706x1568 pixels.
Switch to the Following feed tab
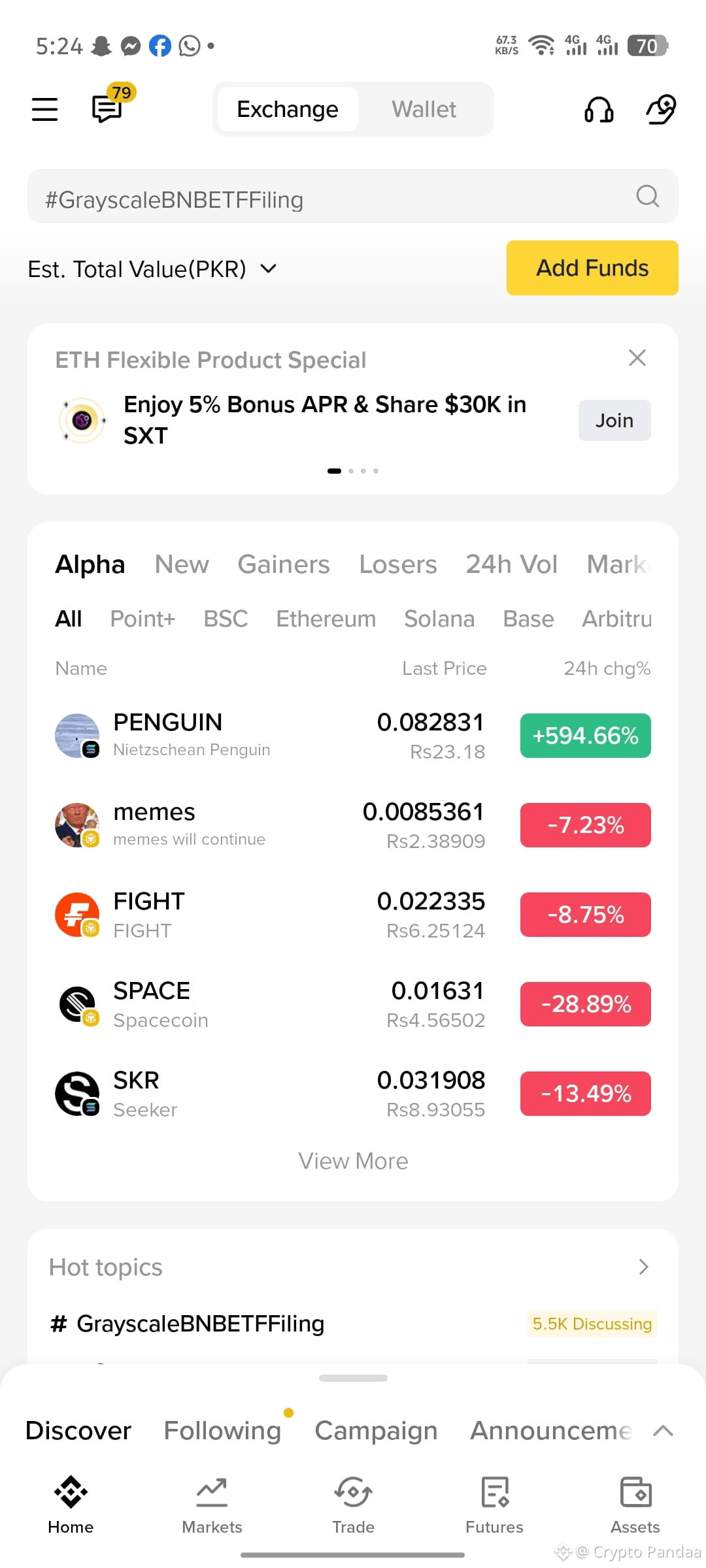pyautogui.click(x=222, y=1431)
